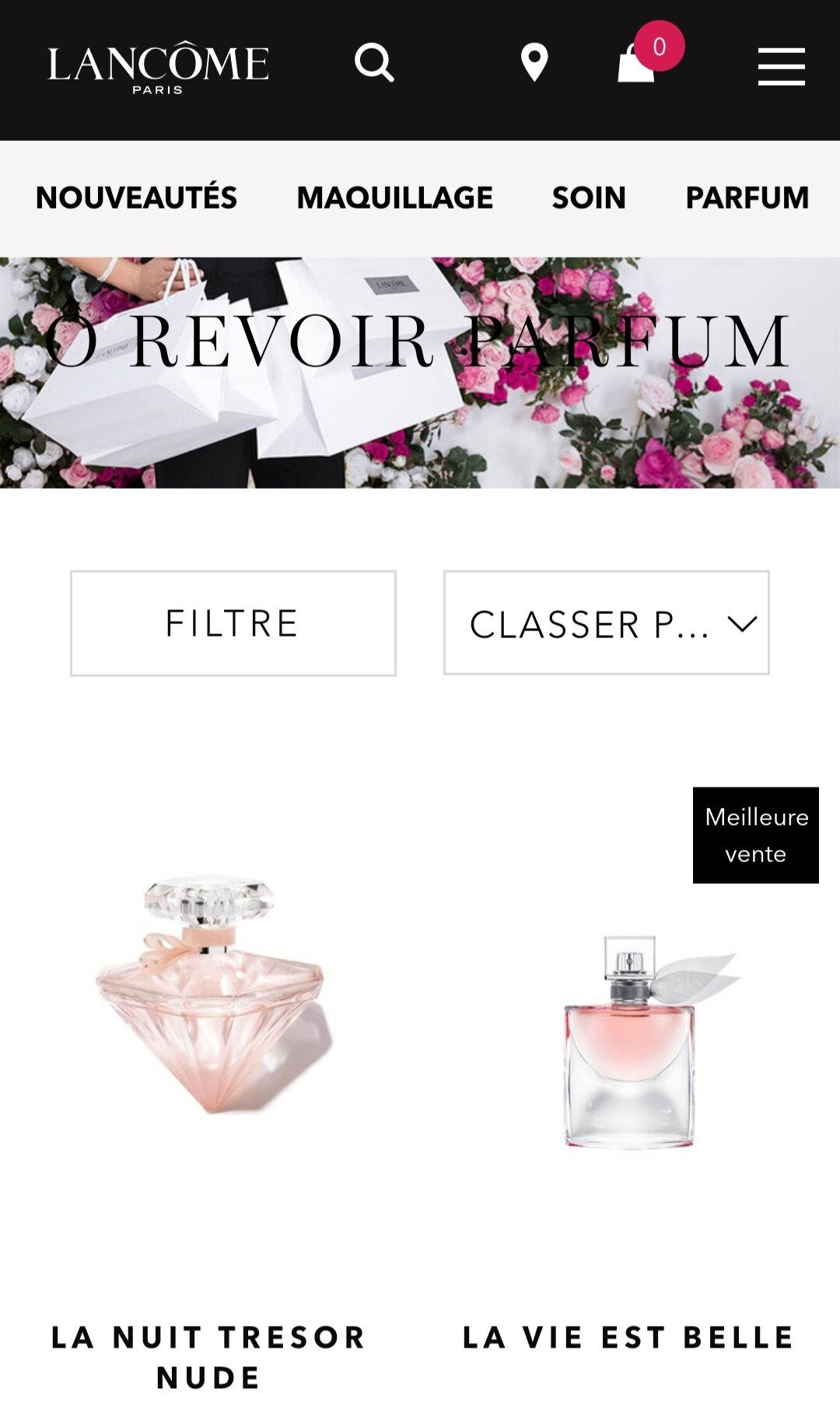Screen dimensions: 840x1427
Task: Open La Nuit Tresor Nude product
Action: point(209,1357)
